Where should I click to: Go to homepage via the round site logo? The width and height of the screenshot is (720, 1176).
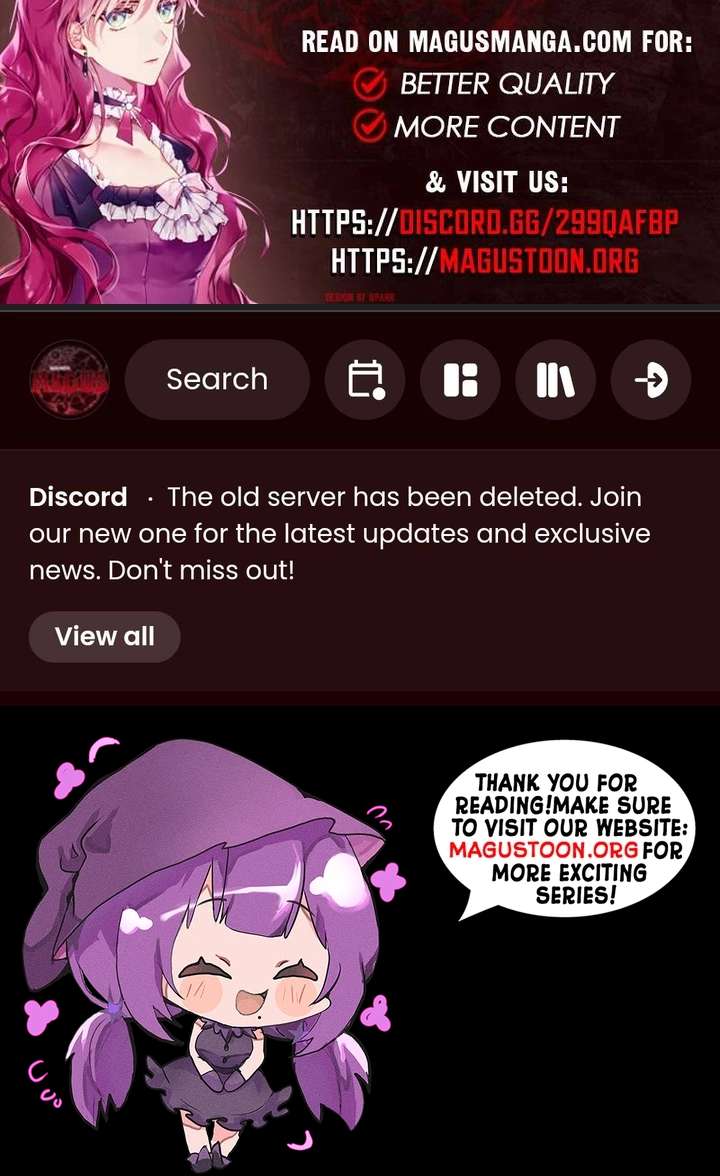[69, 380]
